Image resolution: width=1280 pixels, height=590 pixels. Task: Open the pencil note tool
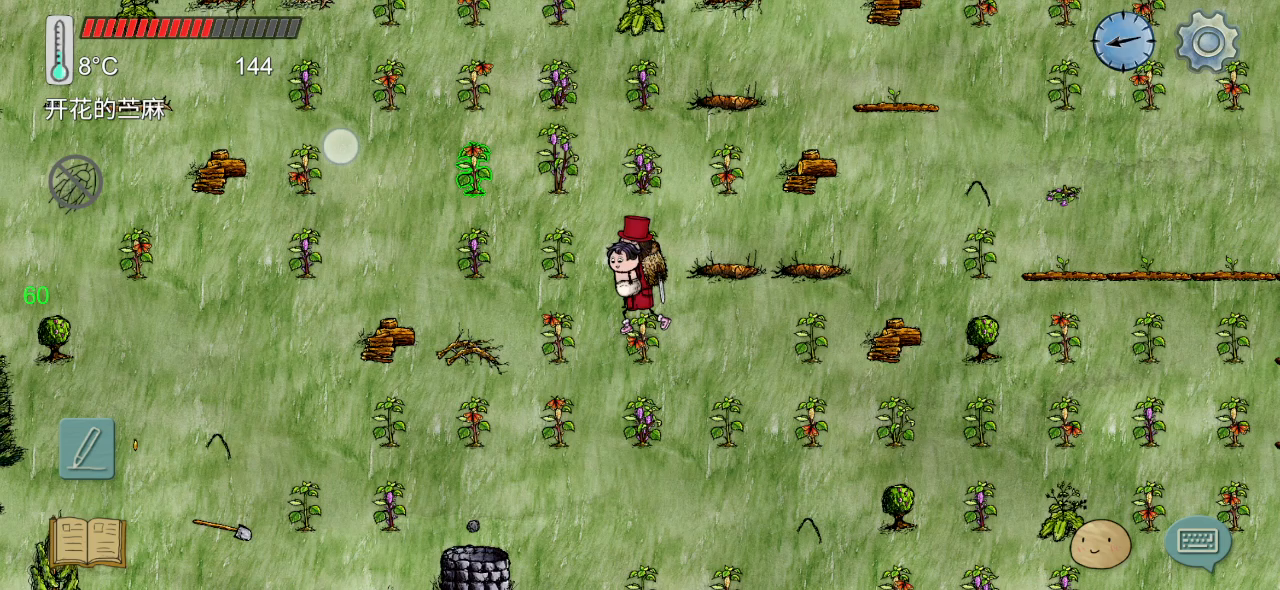click(87, 448)
